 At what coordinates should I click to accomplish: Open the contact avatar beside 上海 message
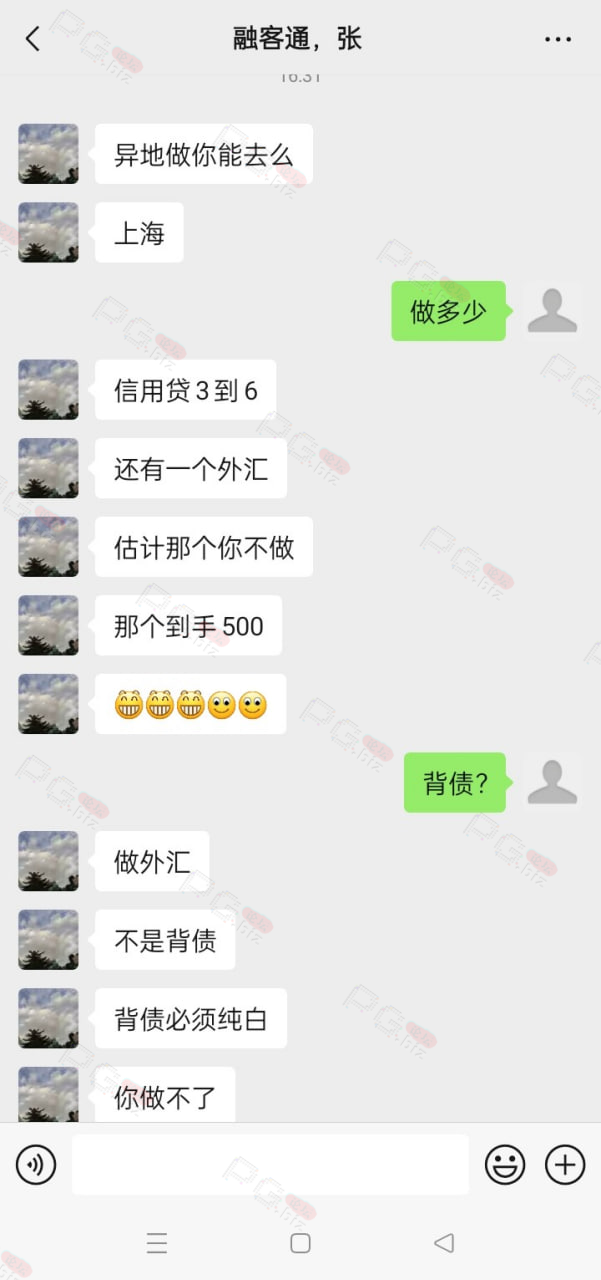pyautogui.click(x=48, y=233)
